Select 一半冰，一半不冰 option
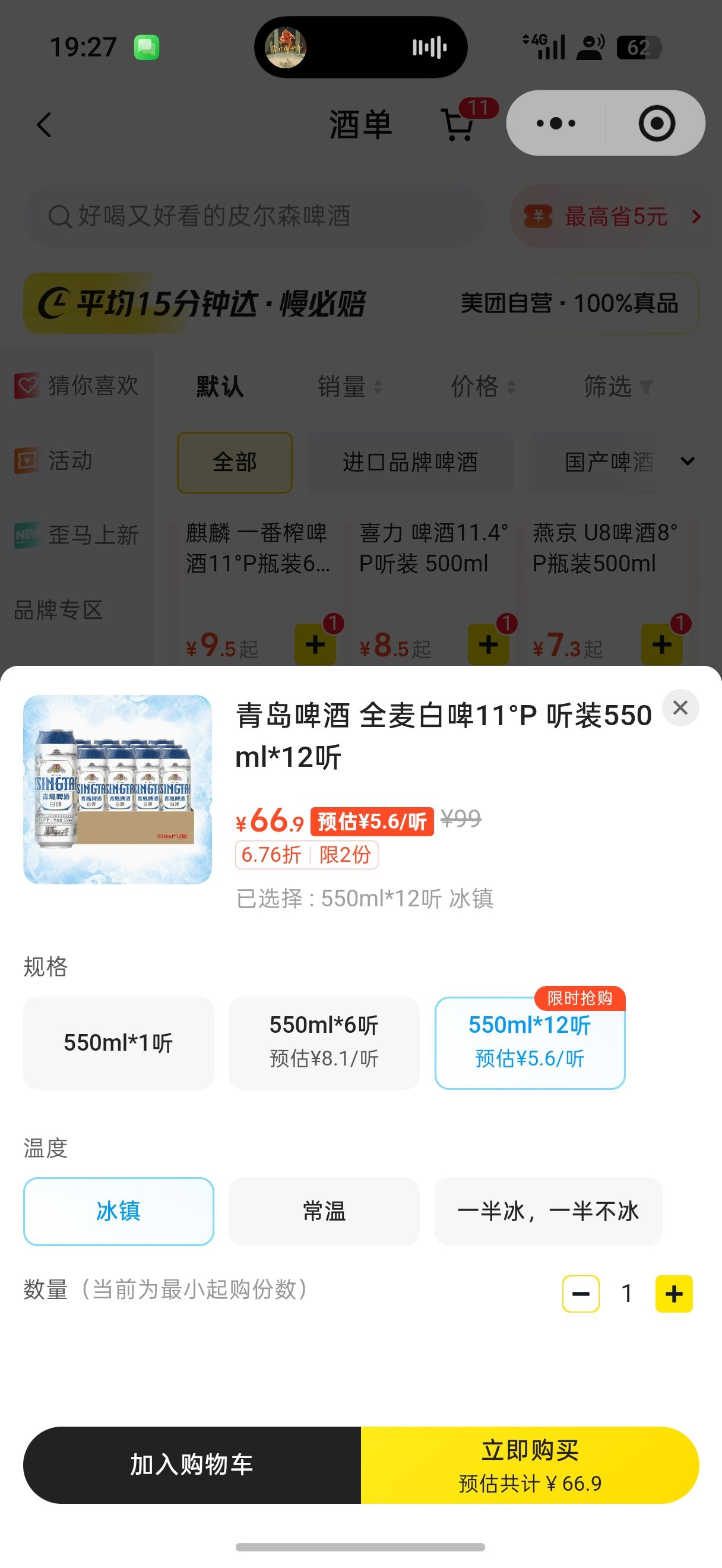722x1568 pixels. point(548,1210)
